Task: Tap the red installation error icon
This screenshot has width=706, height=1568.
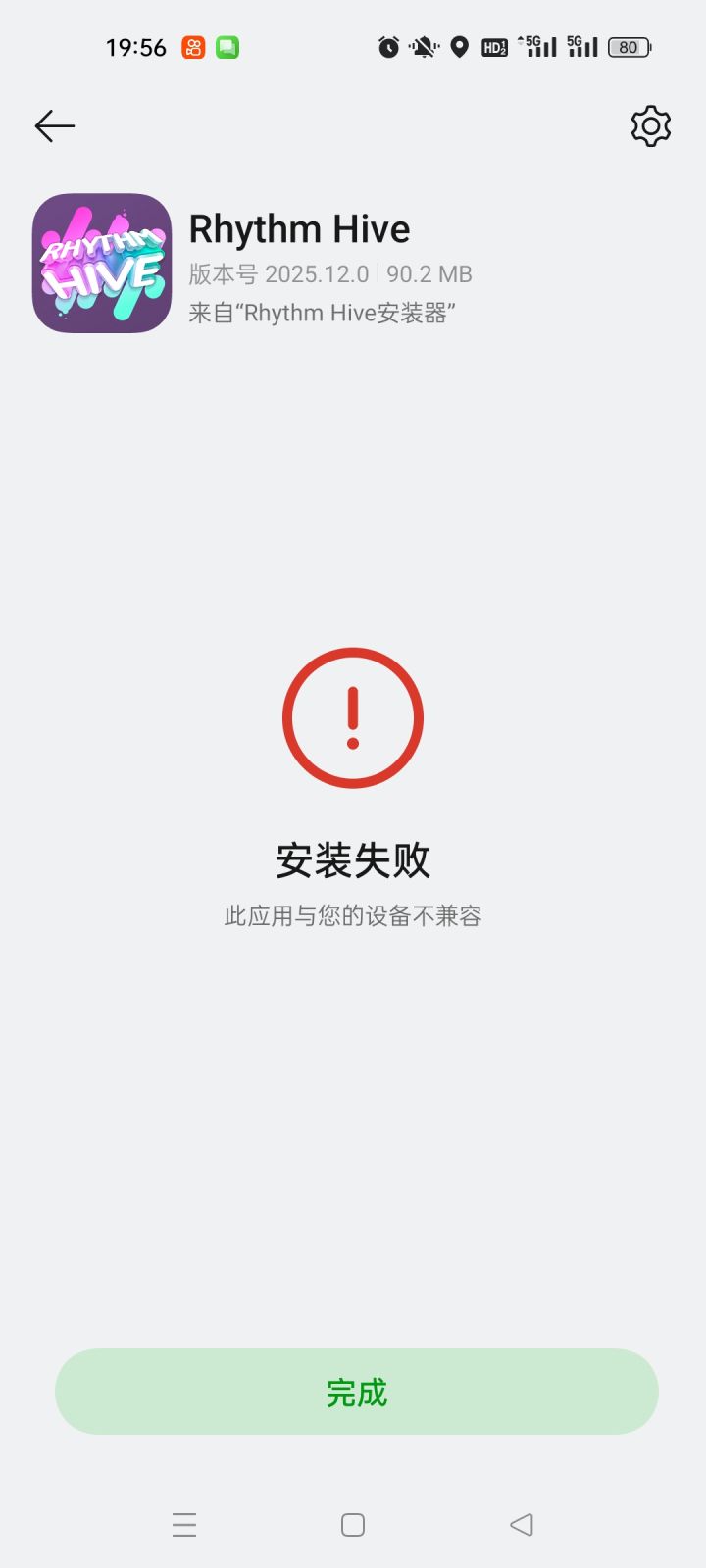Action: [x=353, y=715]
